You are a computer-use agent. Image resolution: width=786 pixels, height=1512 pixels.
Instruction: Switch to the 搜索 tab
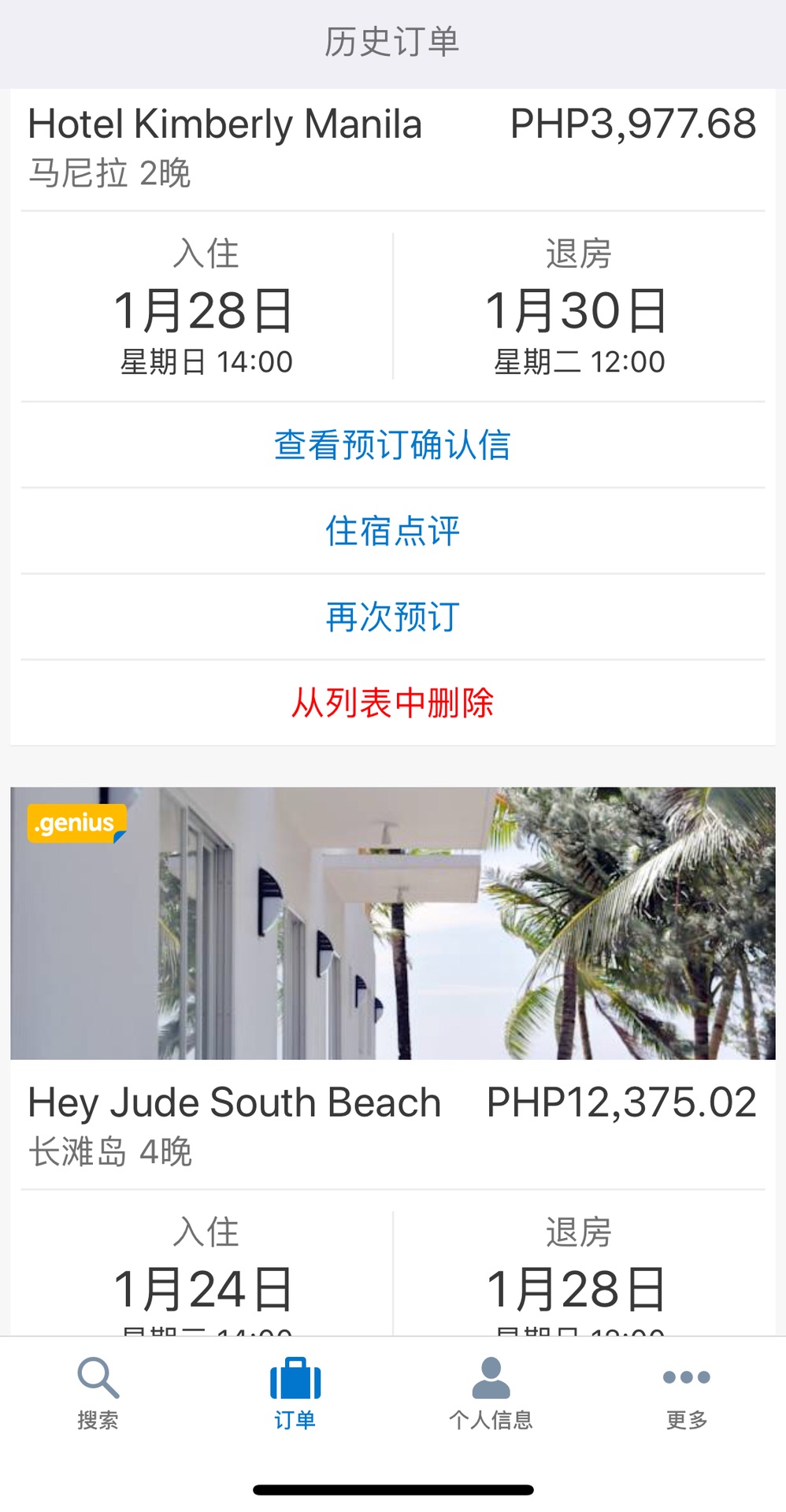98,1392
